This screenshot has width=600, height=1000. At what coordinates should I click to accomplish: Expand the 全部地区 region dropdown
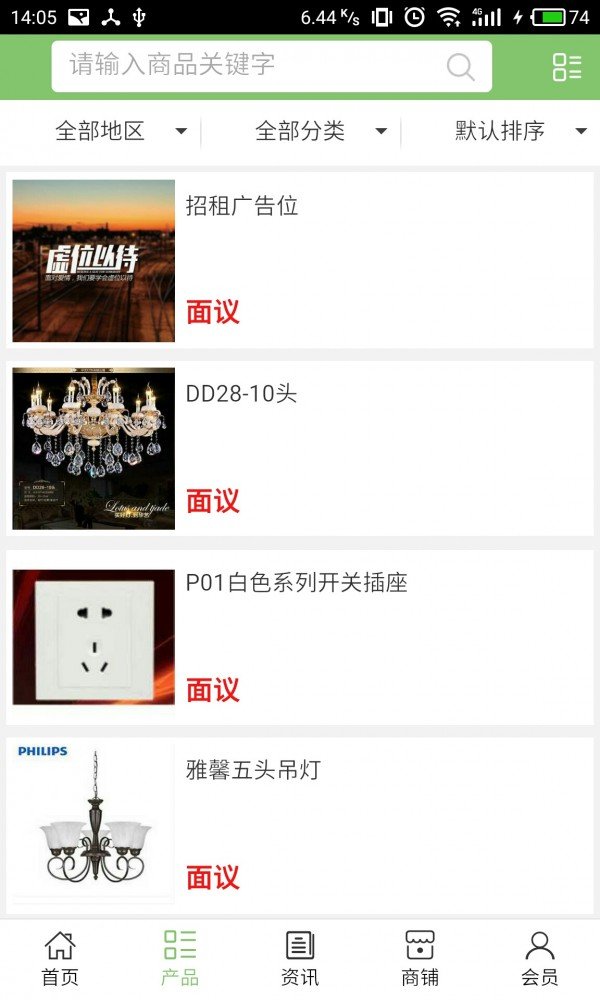coord(120,131)
